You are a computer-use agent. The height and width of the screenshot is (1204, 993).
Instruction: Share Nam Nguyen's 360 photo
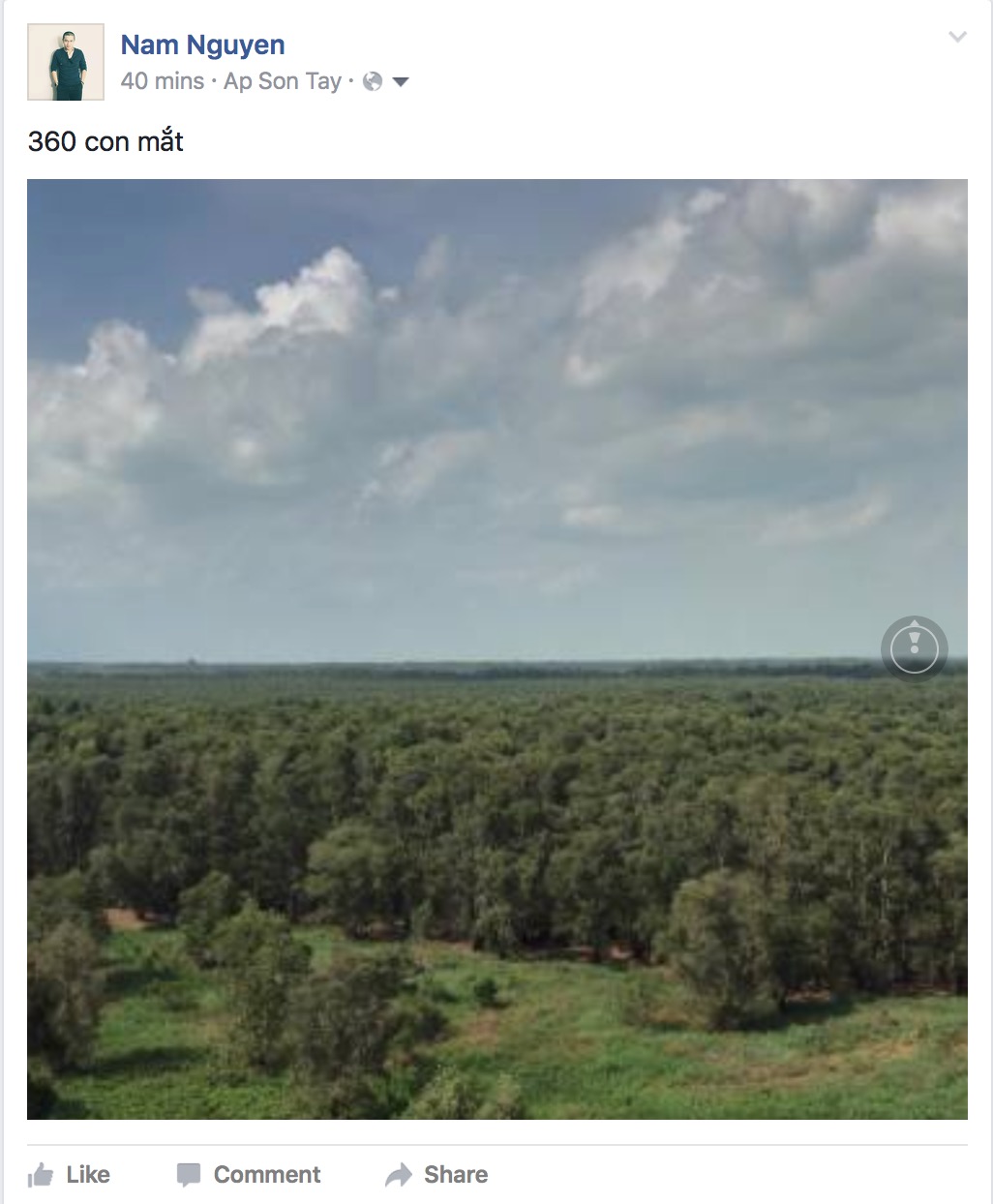[436, 1175]
